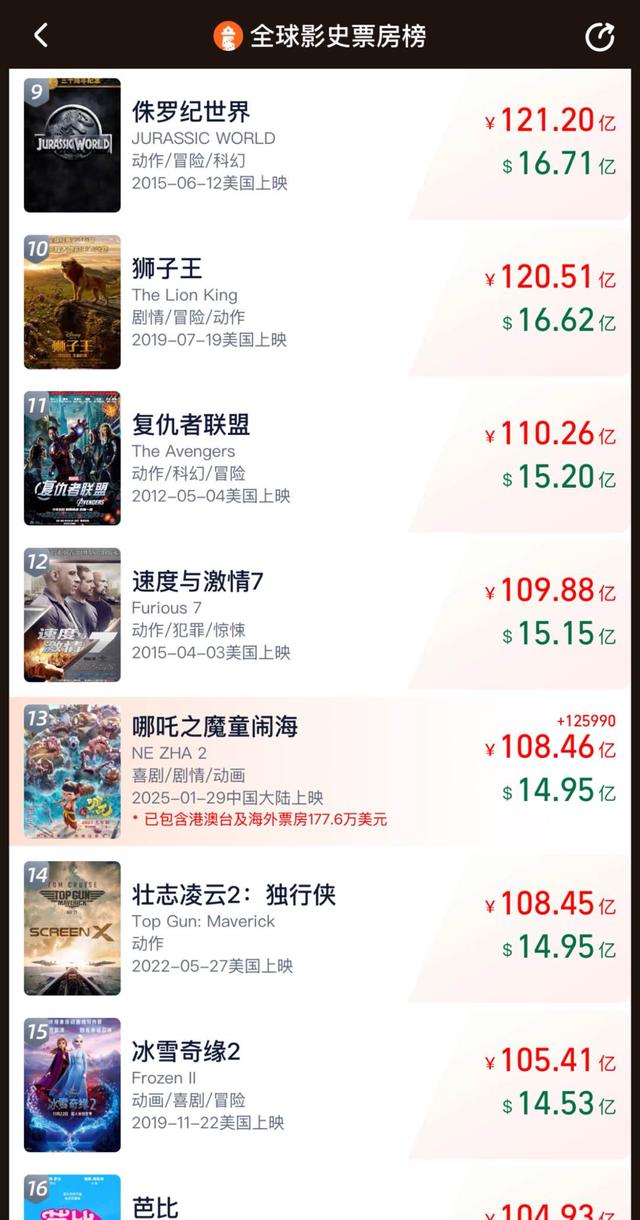Go back using the top-left arrow

tap(41, 36)
